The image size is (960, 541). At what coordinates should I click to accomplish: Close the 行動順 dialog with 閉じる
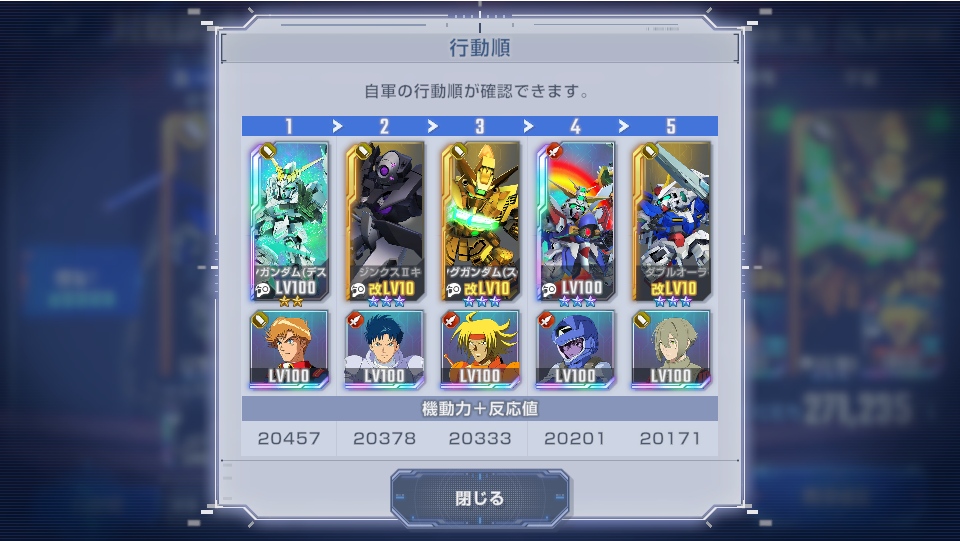(x=479, y=498)
